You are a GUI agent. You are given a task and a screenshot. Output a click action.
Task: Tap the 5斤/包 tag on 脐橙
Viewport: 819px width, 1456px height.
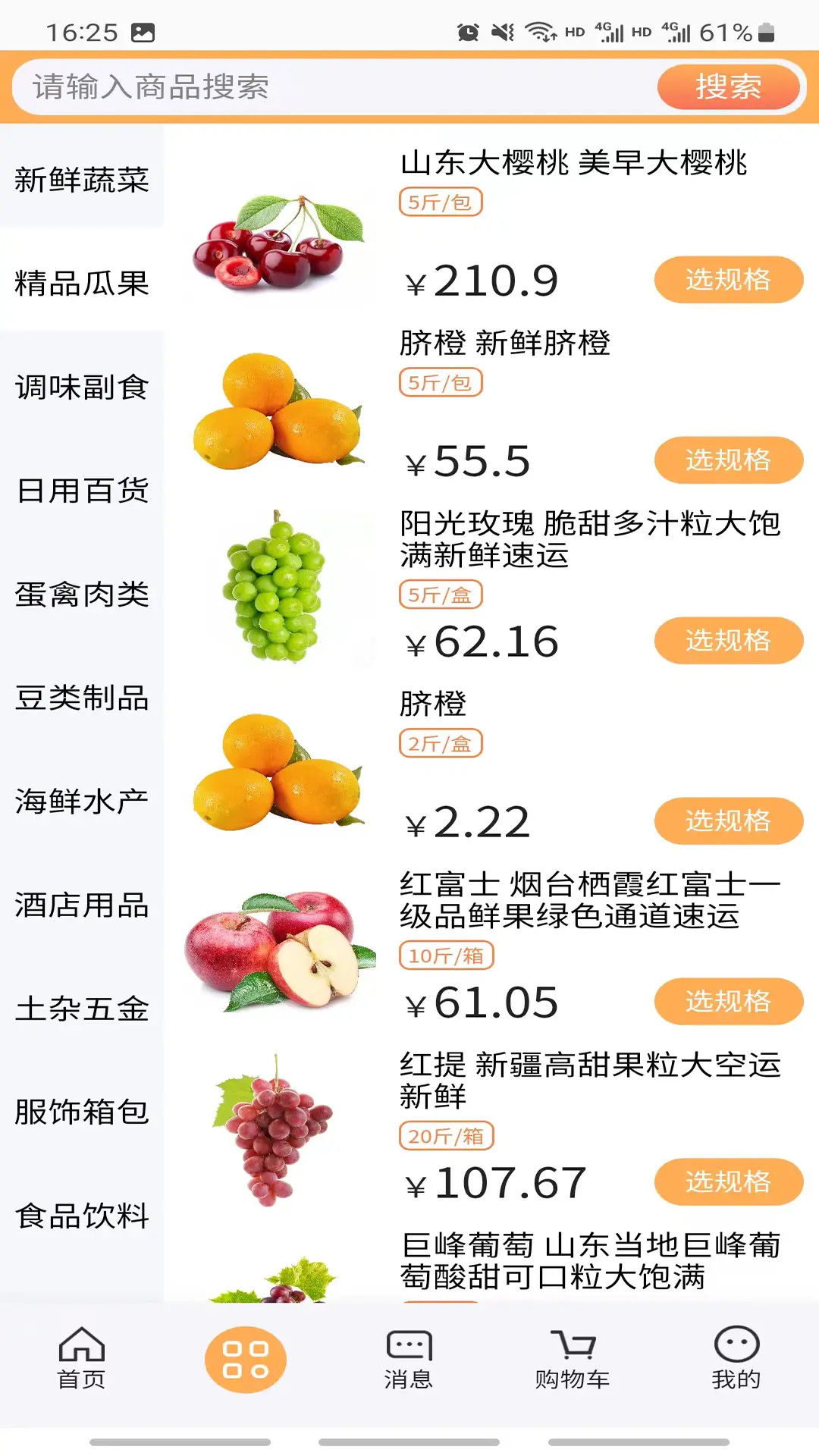coord(441,384)
